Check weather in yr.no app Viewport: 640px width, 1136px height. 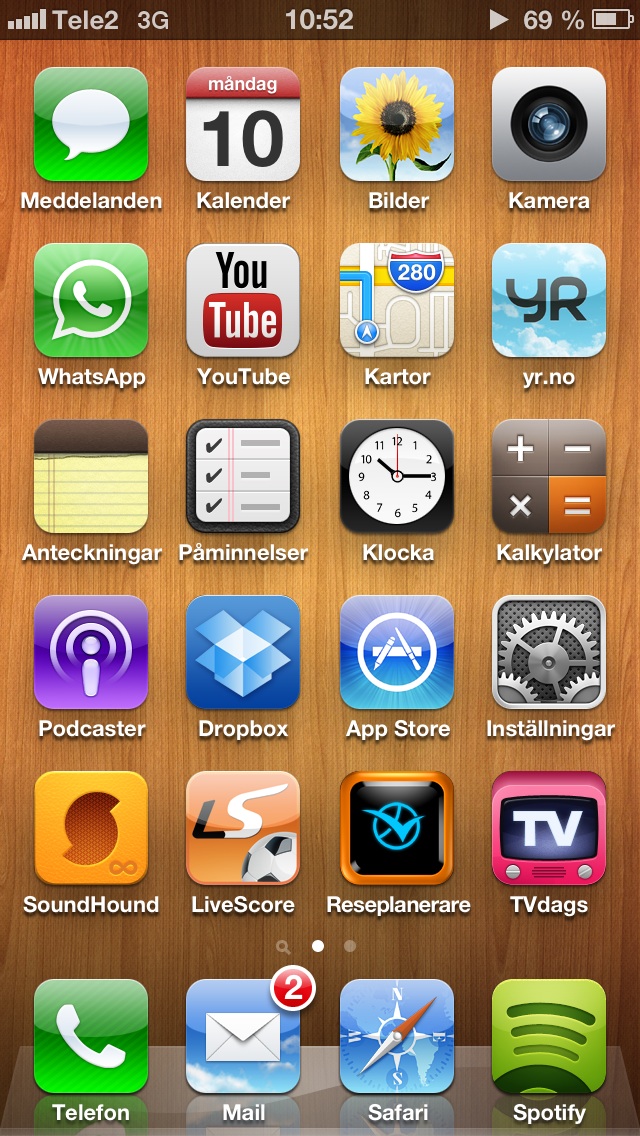(x=549, y=300)
